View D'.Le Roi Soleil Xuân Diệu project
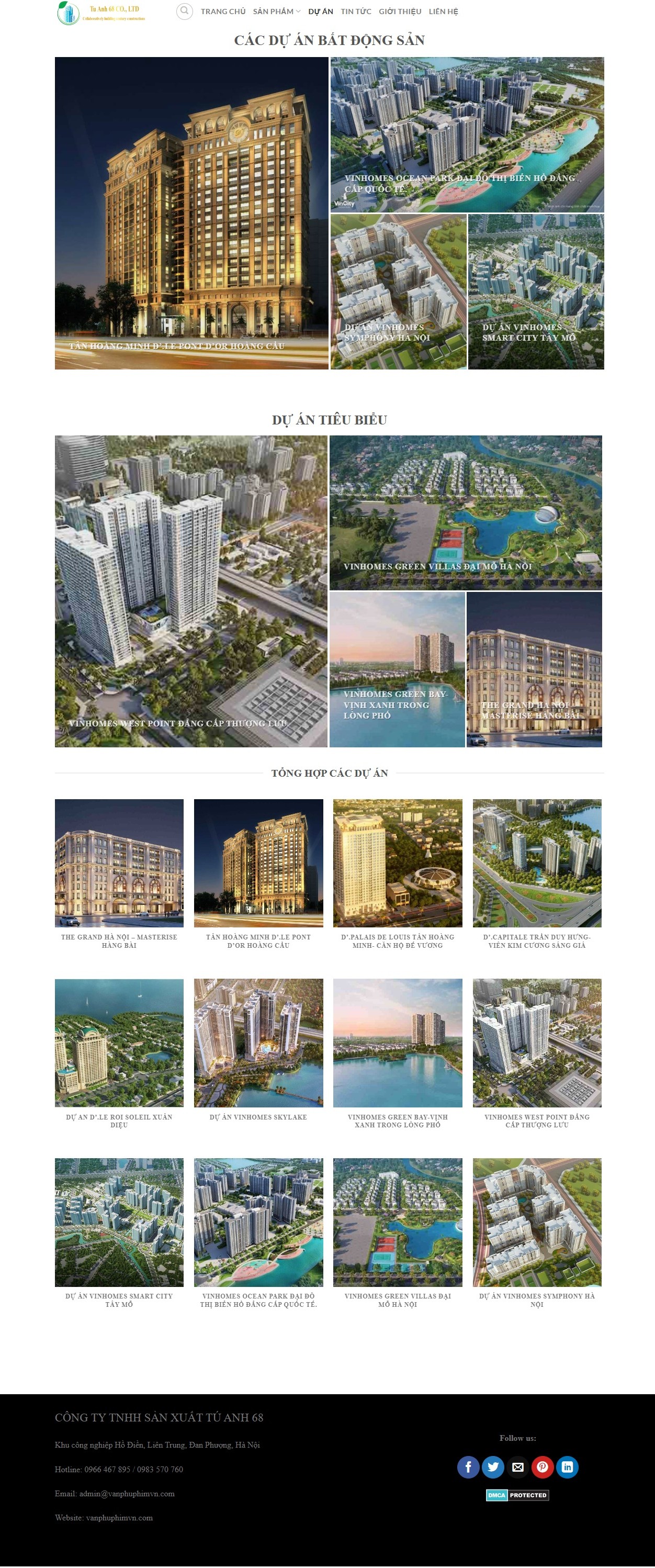This screenshot has width=655, height=1568. point(119,1043)
